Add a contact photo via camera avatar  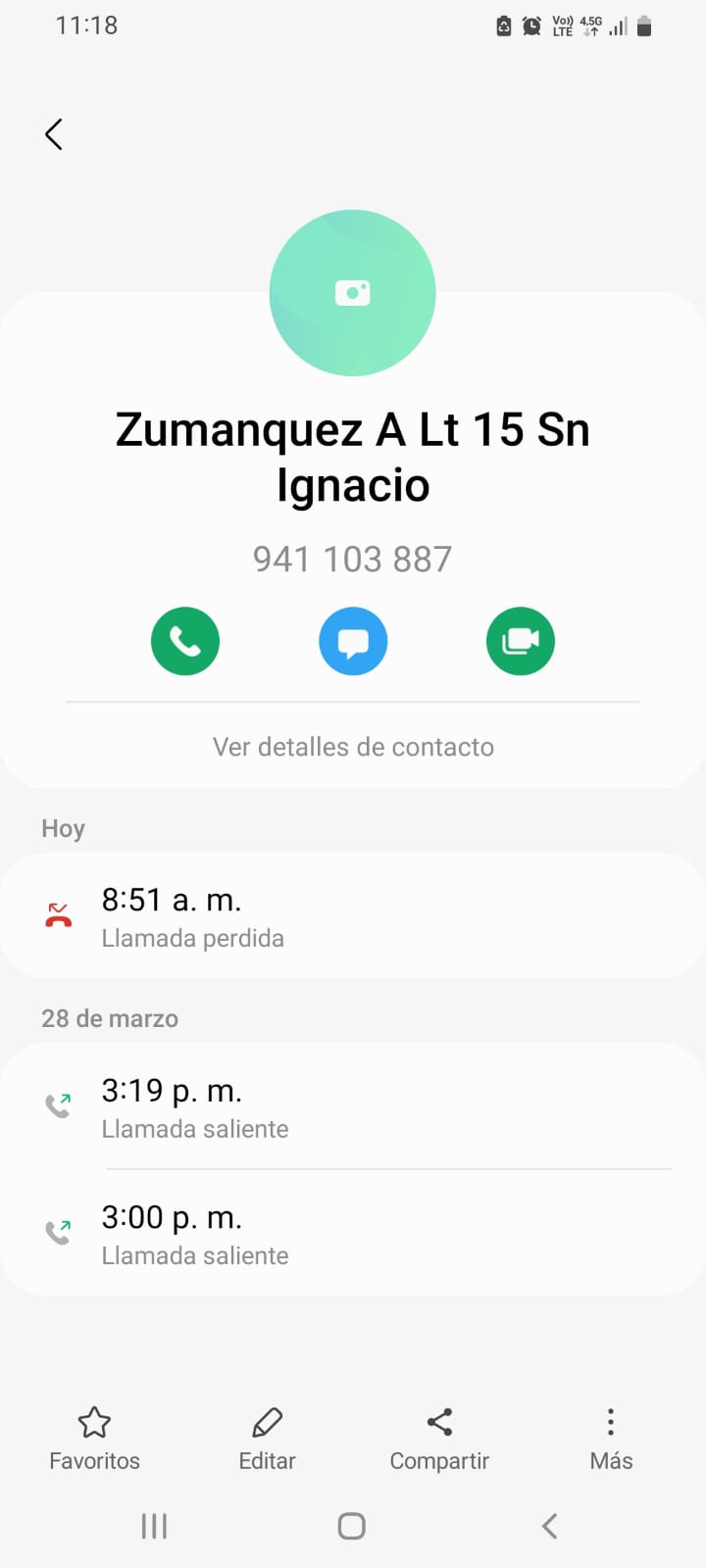pyautogui.click(x=352, y=293)
